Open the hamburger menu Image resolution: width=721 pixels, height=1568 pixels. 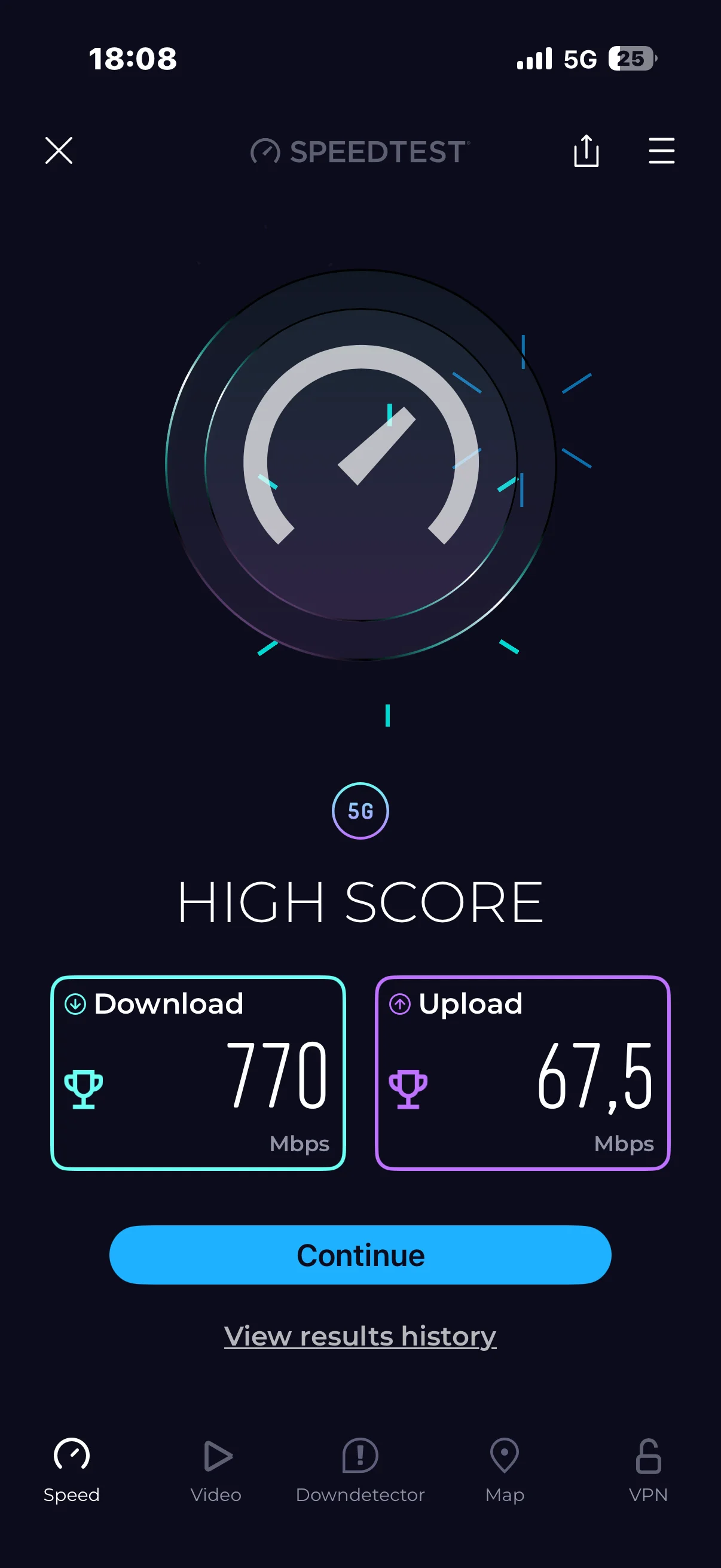[661, 150]
